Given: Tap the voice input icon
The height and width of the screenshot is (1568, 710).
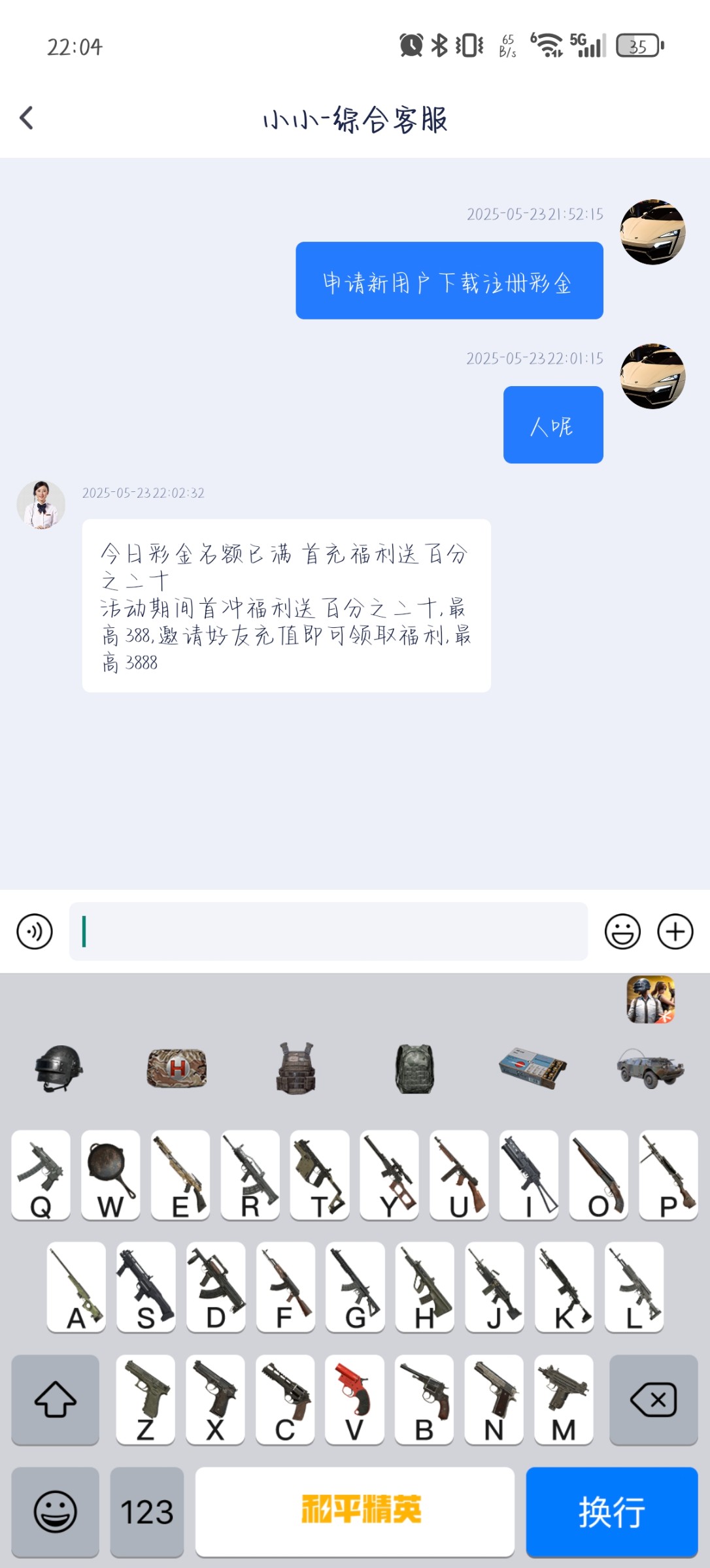Looking at the screenshot, I should [x=35, y=931].
